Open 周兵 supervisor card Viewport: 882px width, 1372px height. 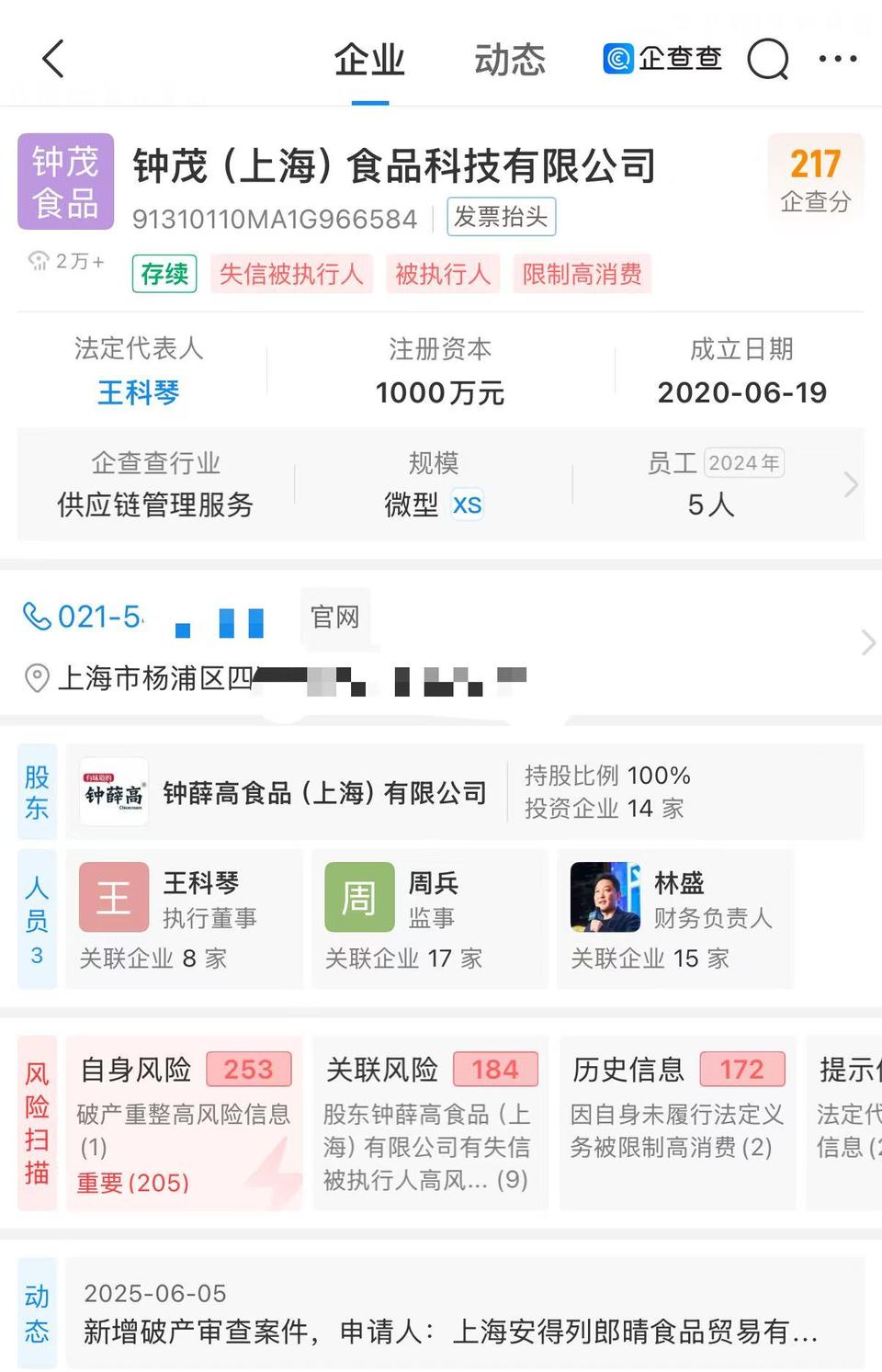point(428,919)
